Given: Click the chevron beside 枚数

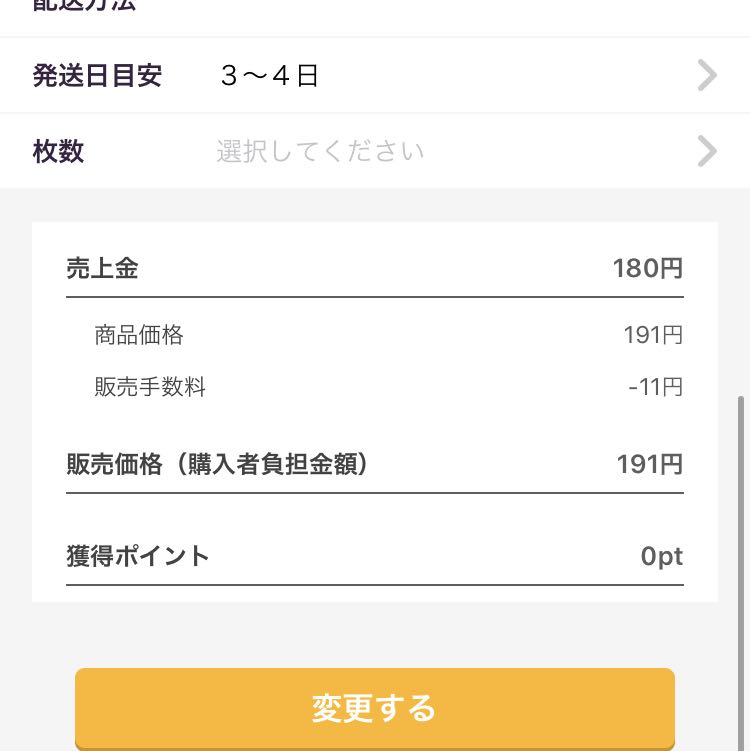Looking at the screenshot, I should (x=707, y=151).
